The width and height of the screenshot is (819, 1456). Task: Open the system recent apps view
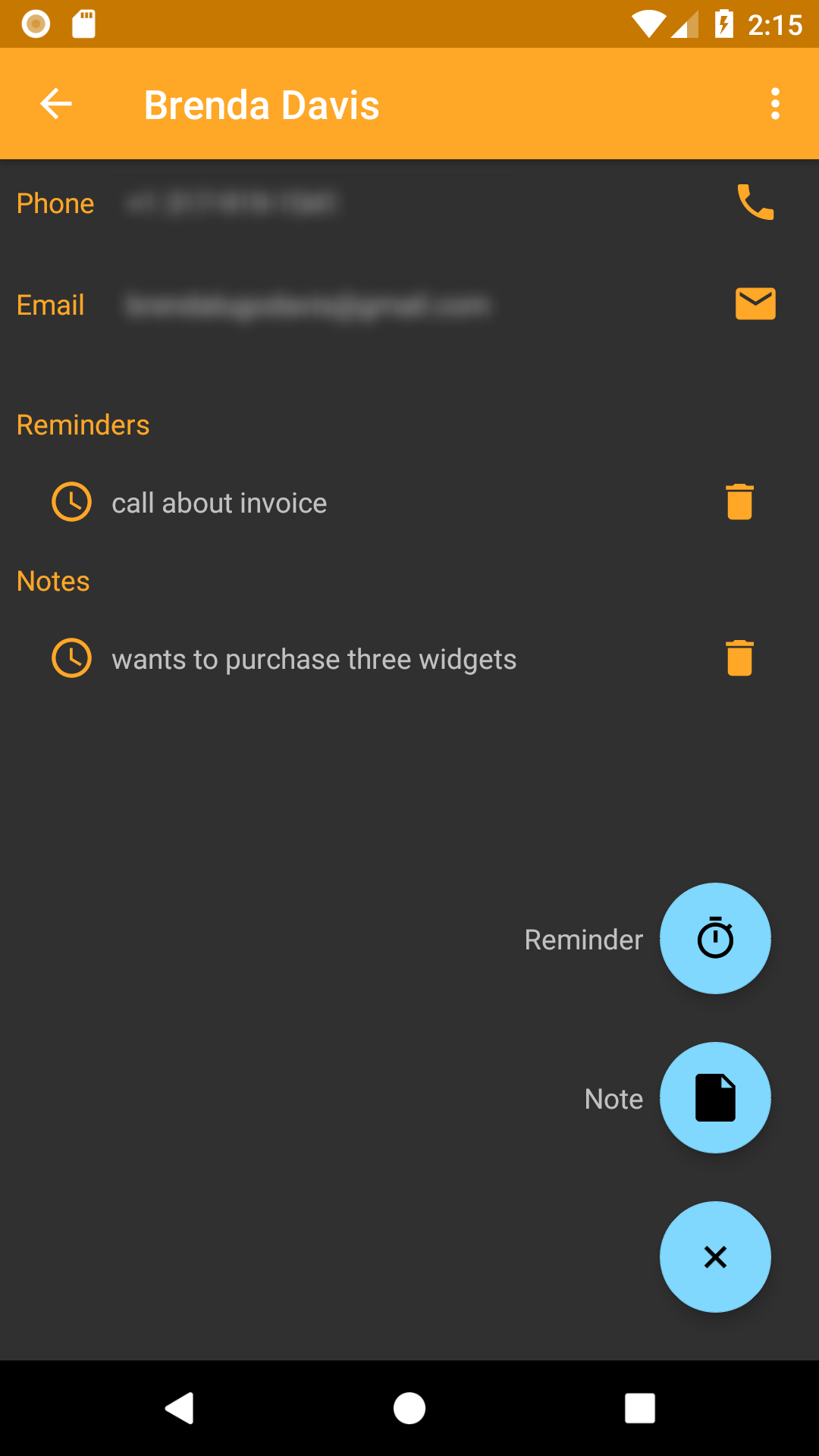[x=640, y=1409]
